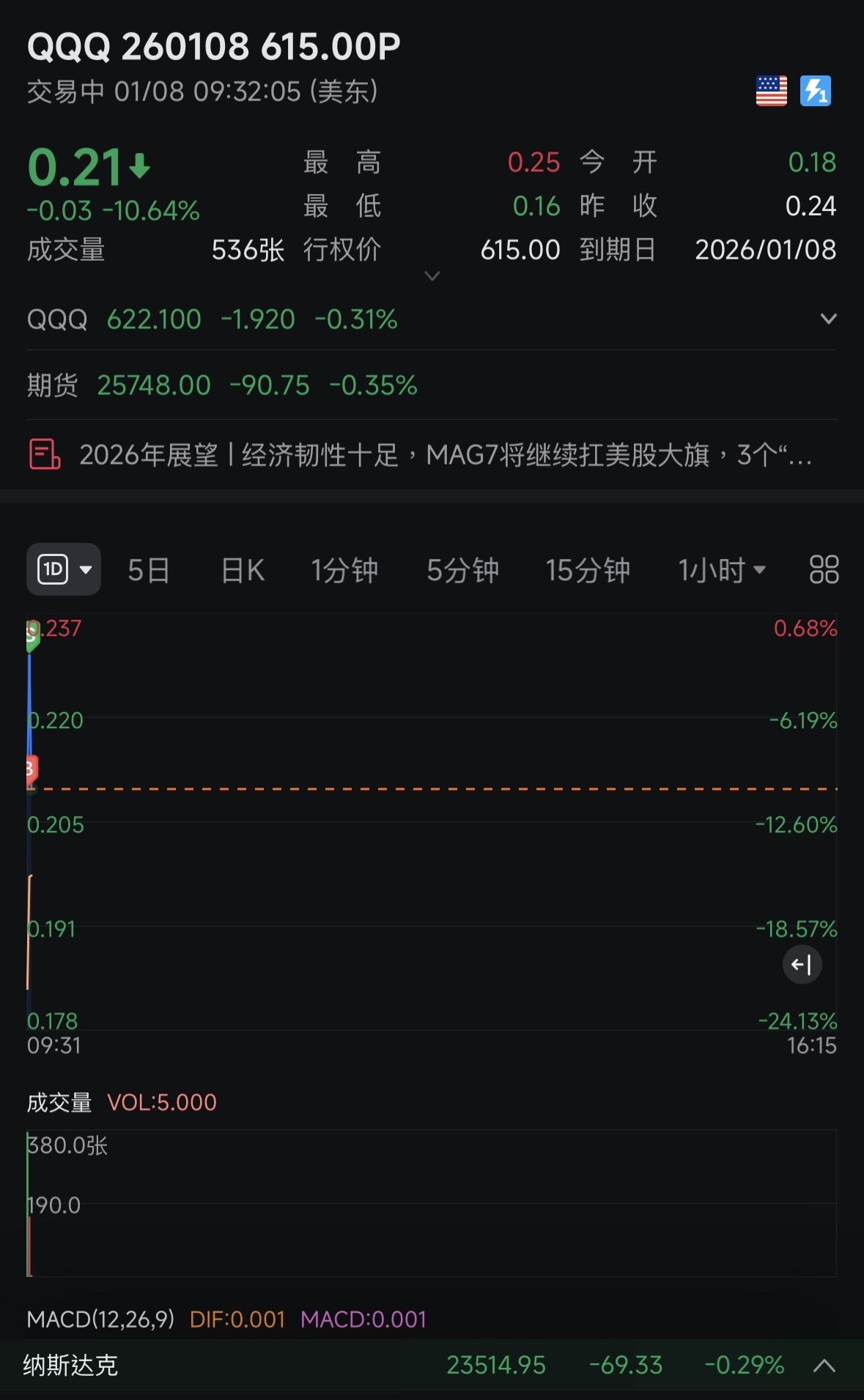Expand the QQQ underlying quote row
Screen dimensions: 864x1400
point(432,319)
